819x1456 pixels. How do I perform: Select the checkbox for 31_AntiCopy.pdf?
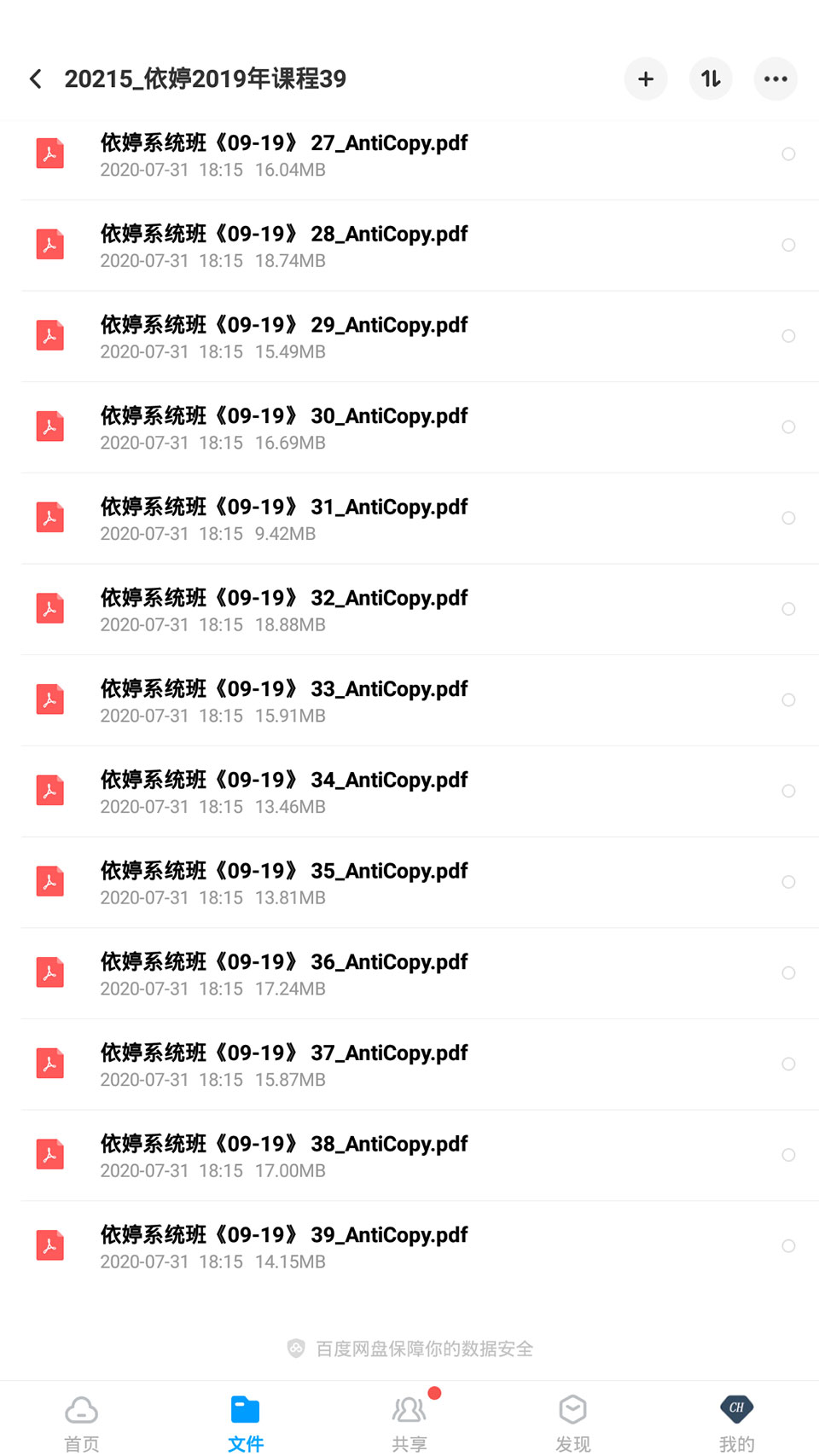pyautogui.click(x=788, y=519)
